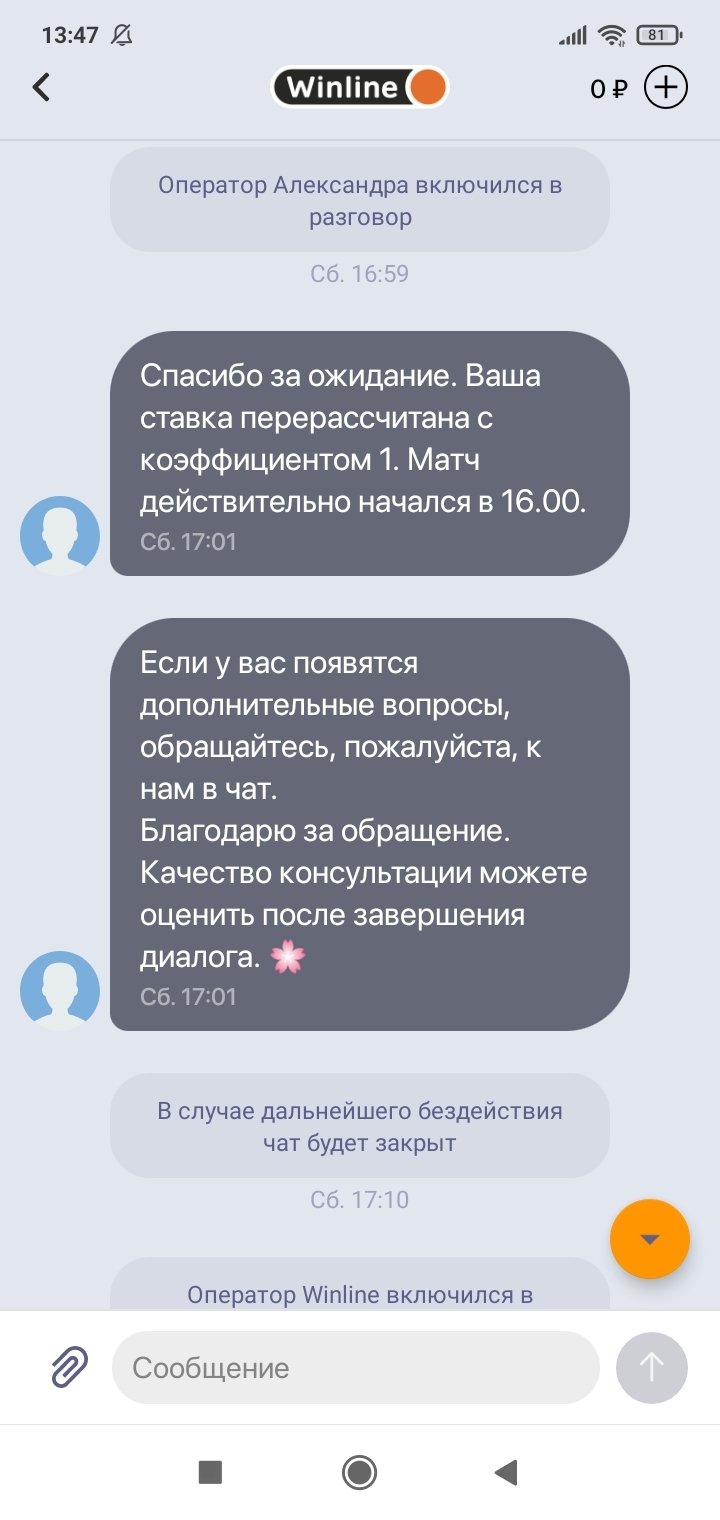
Task: Go back using the top-left arrow
Action: pyautogui.click(x=41, y=88)
